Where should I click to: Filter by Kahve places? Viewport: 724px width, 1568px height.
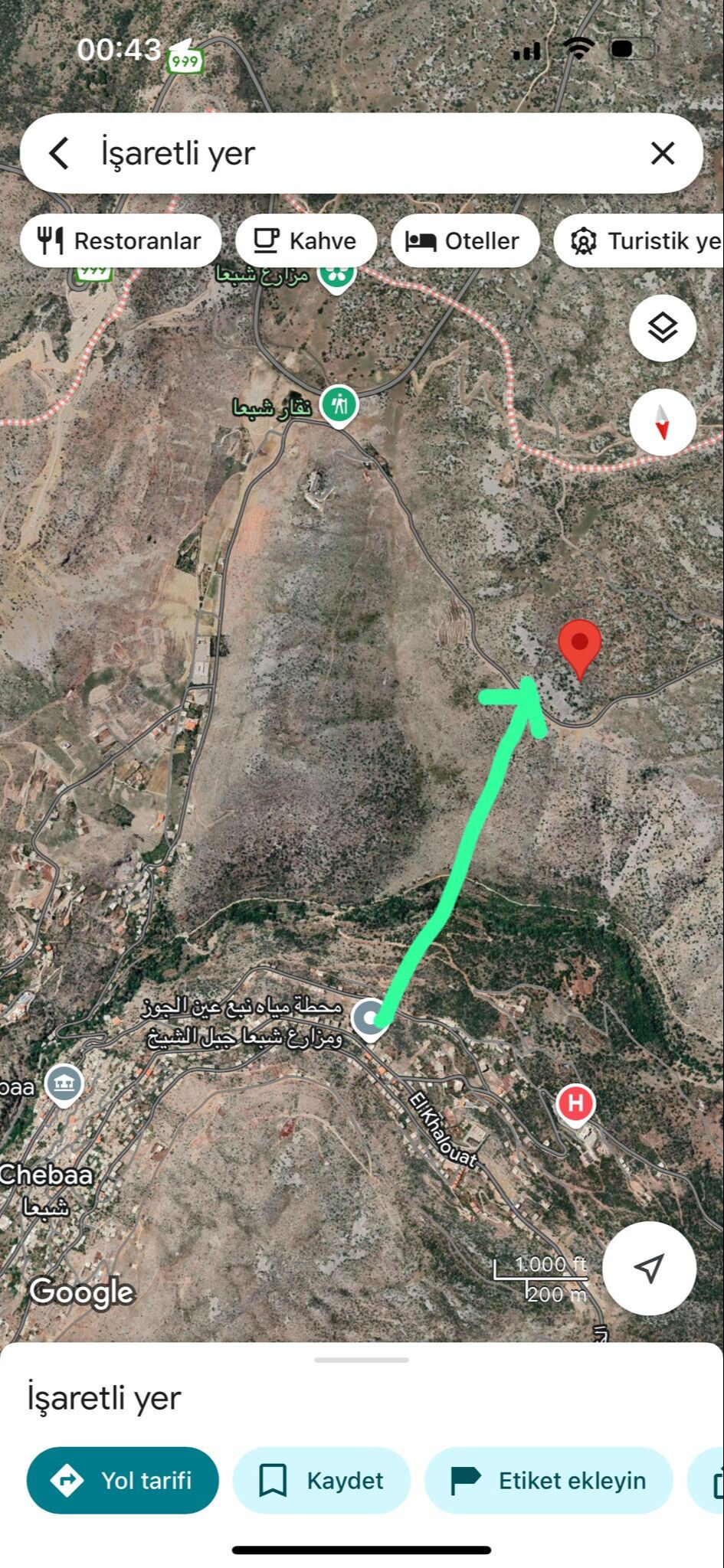[306, 241]
